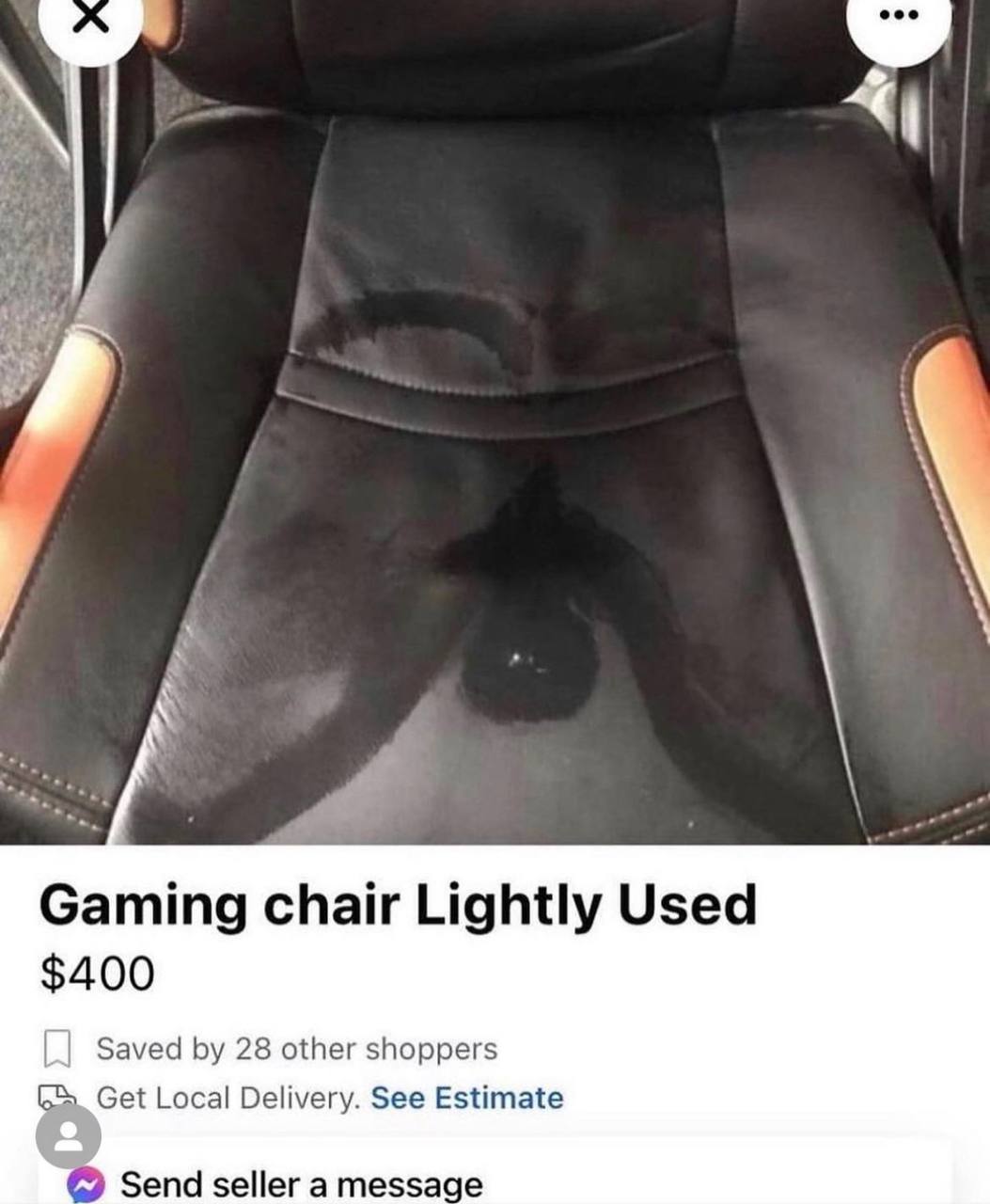
Task: Open Send seller a message field
Action: click(301, 1184)
